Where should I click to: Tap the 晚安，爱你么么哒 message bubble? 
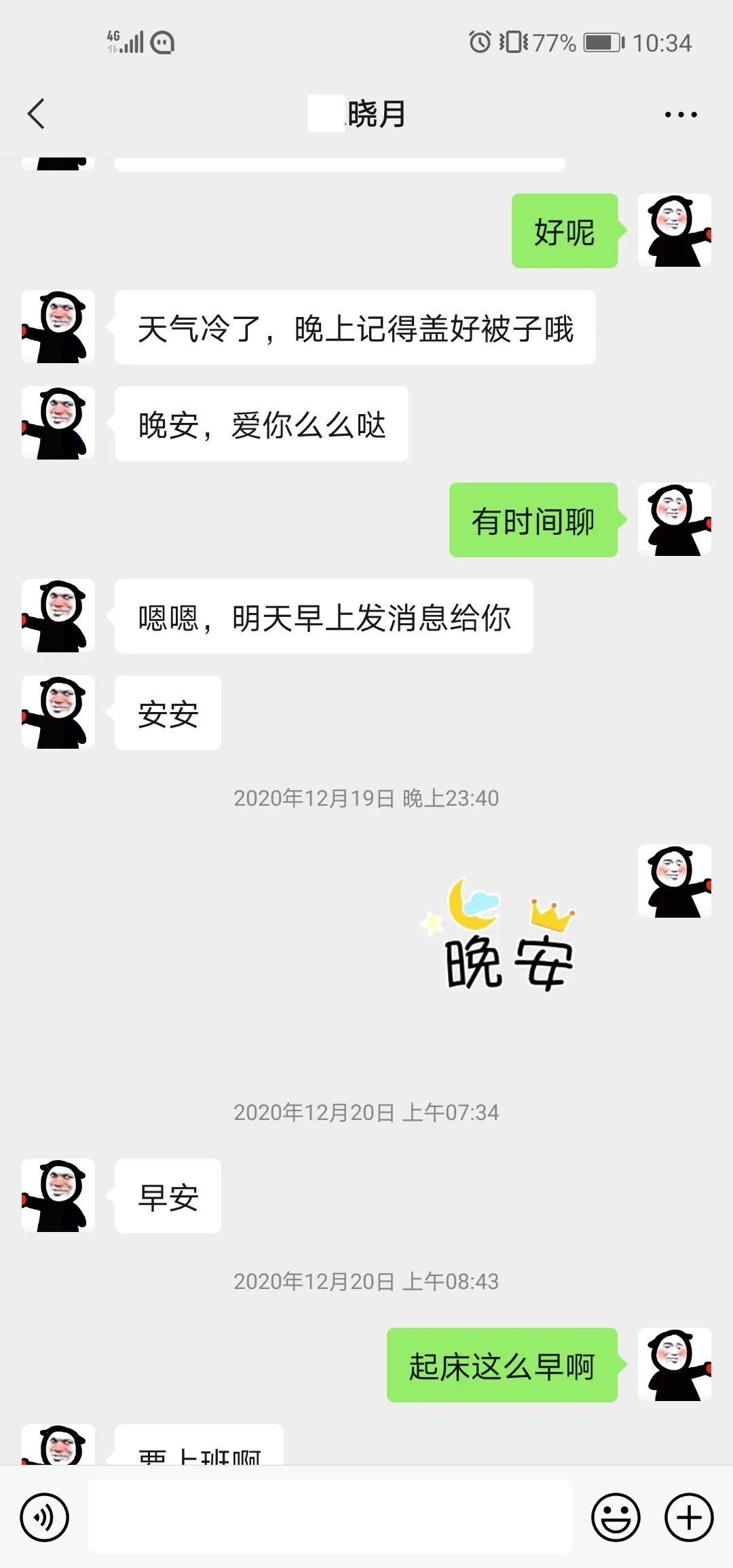[261, 423]
